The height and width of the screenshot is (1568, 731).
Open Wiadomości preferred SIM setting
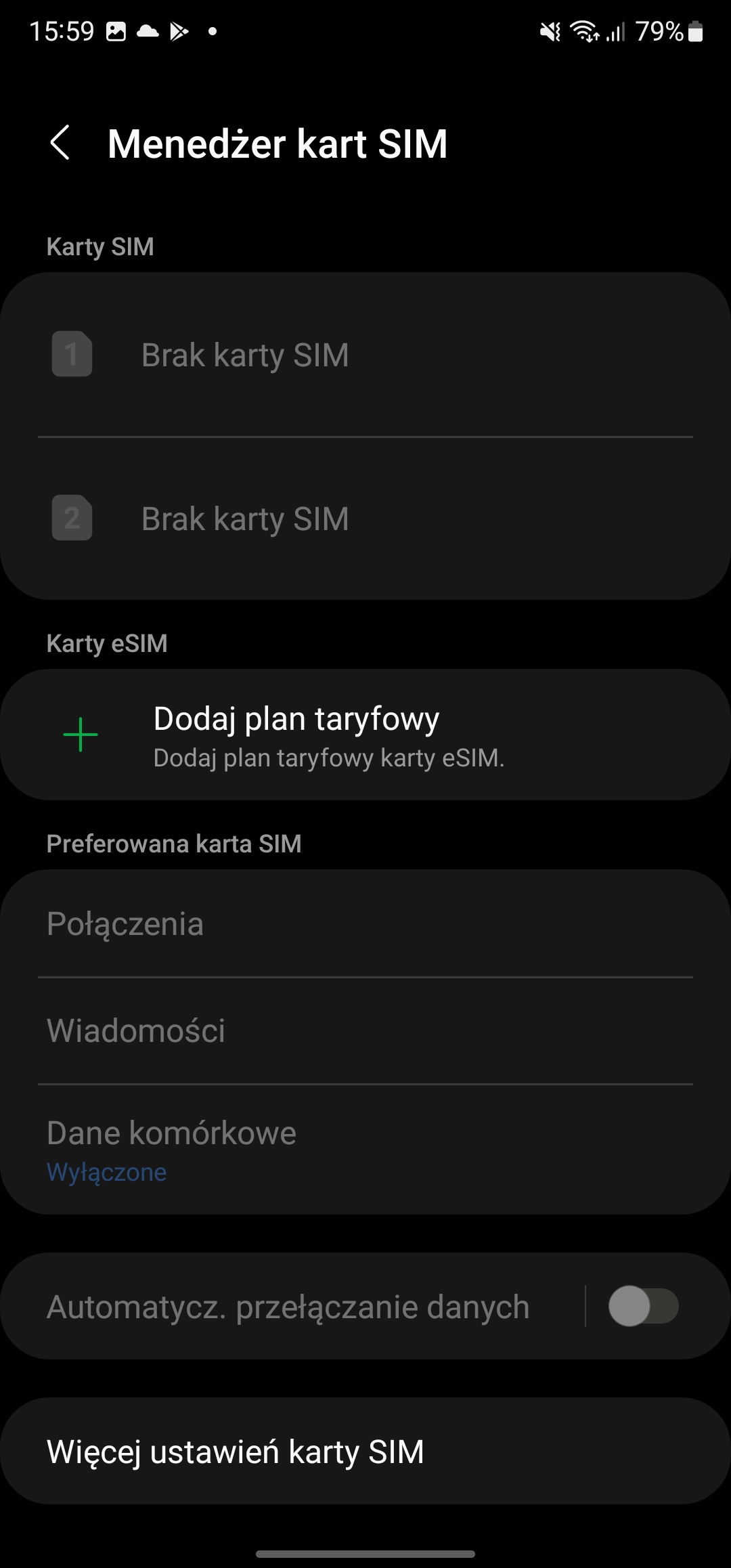pyautogui.click(x=365, y=1030)
